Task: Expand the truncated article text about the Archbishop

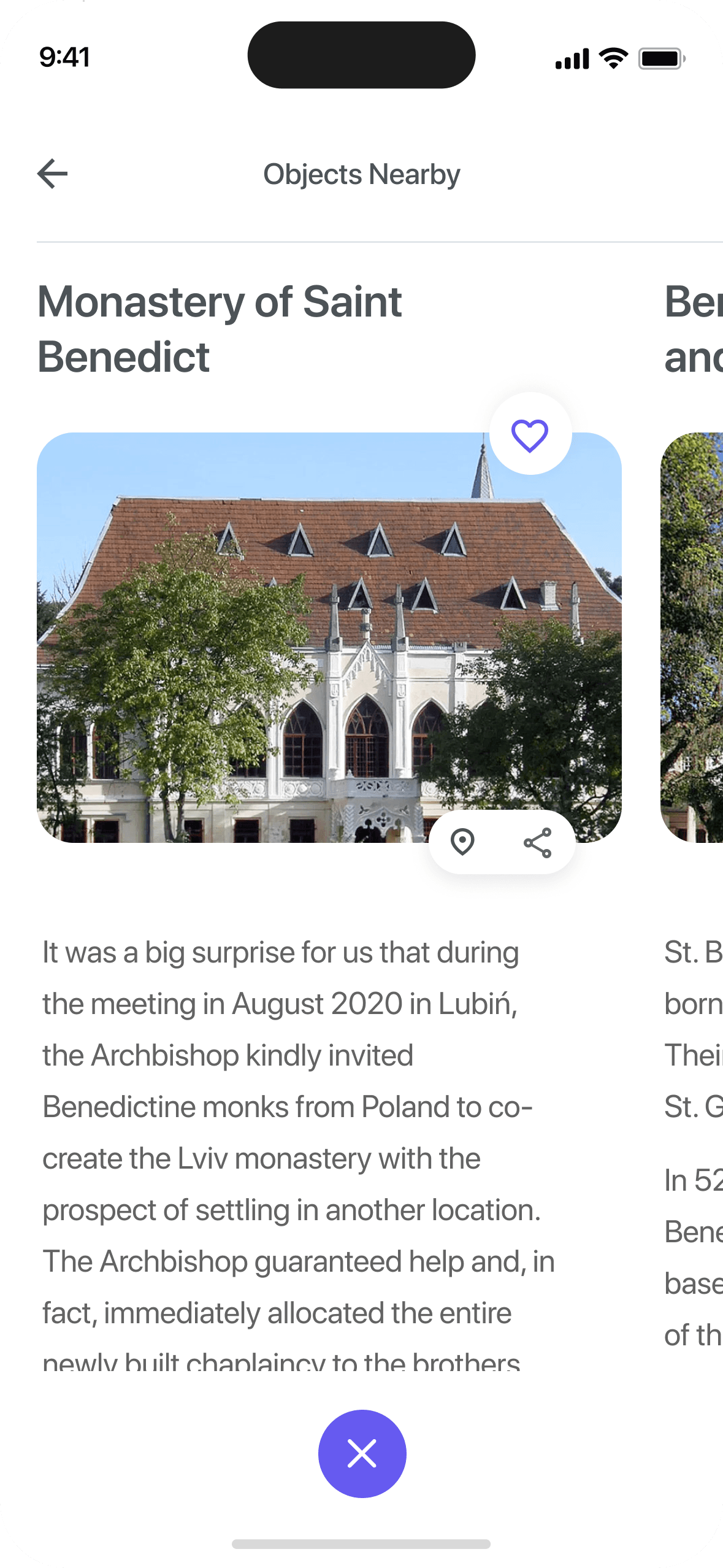Action: pos(299,1153)
